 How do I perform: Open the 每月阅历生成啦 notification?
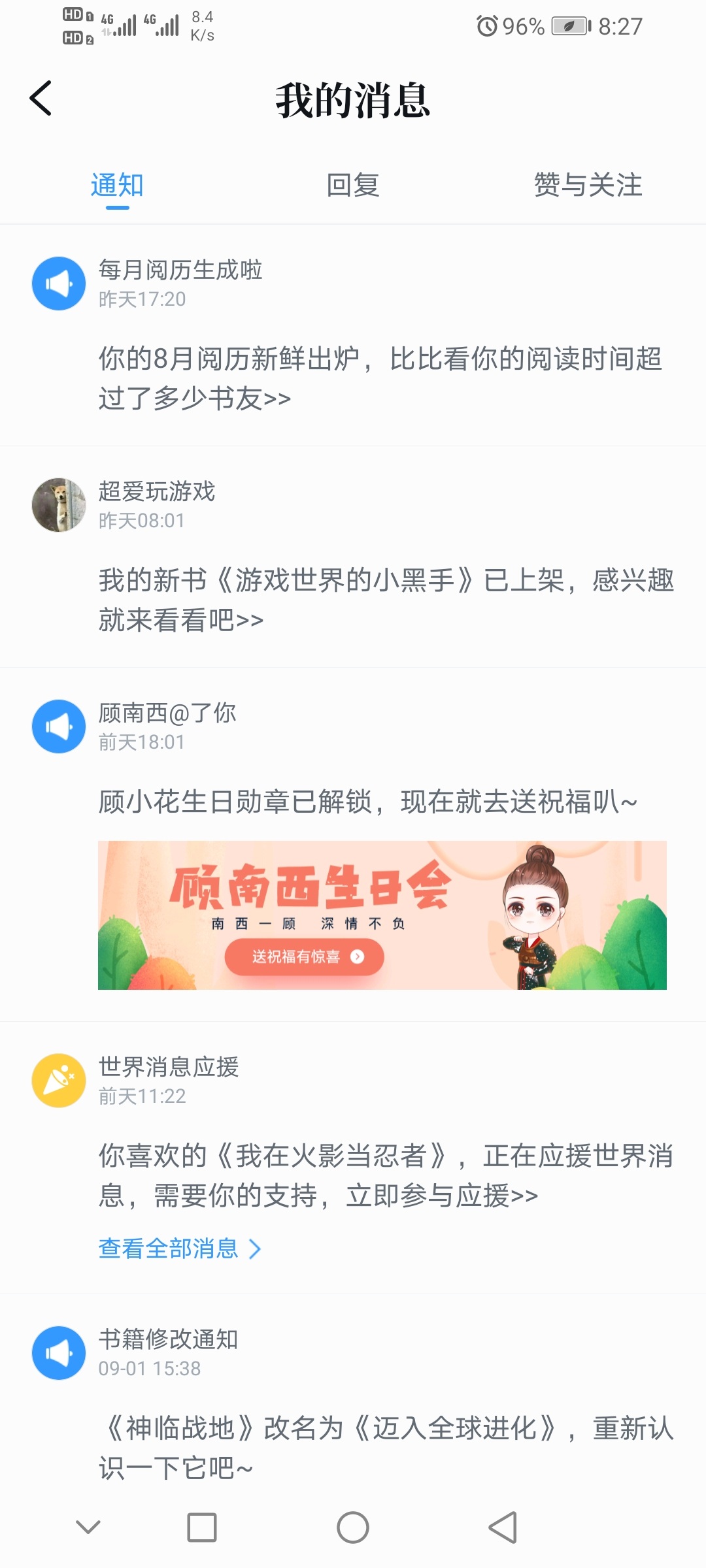(353, 336)
